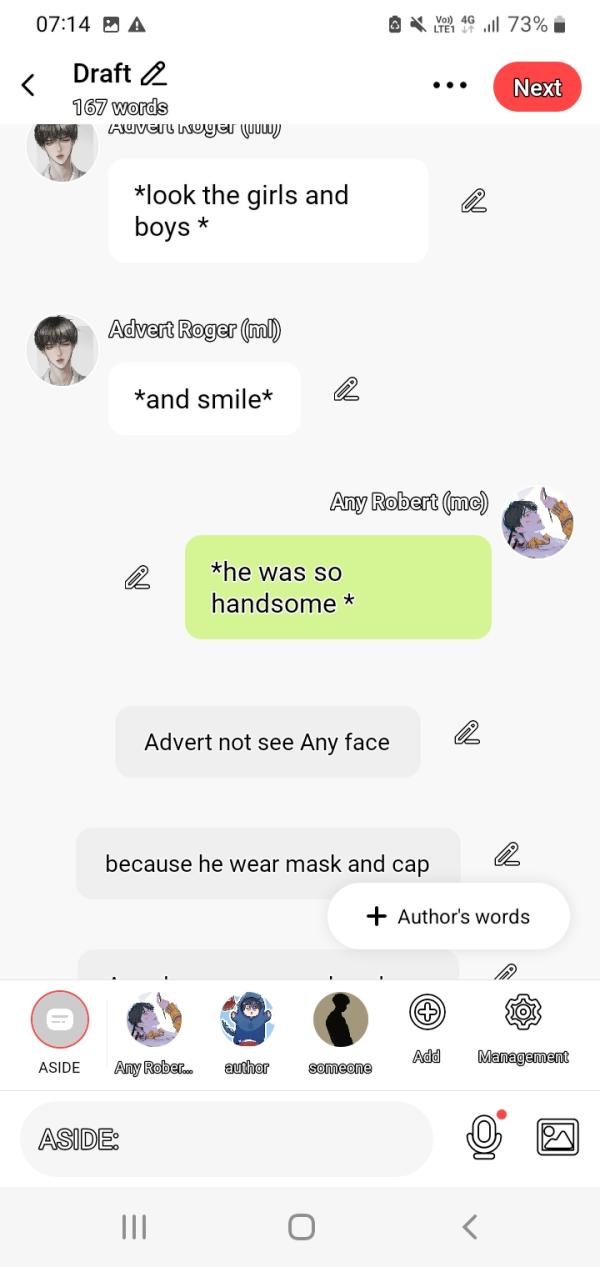The image size is (600, 1267).
Task: Edit the "he was so handsome" message
Action: click(x=137, y=577)
